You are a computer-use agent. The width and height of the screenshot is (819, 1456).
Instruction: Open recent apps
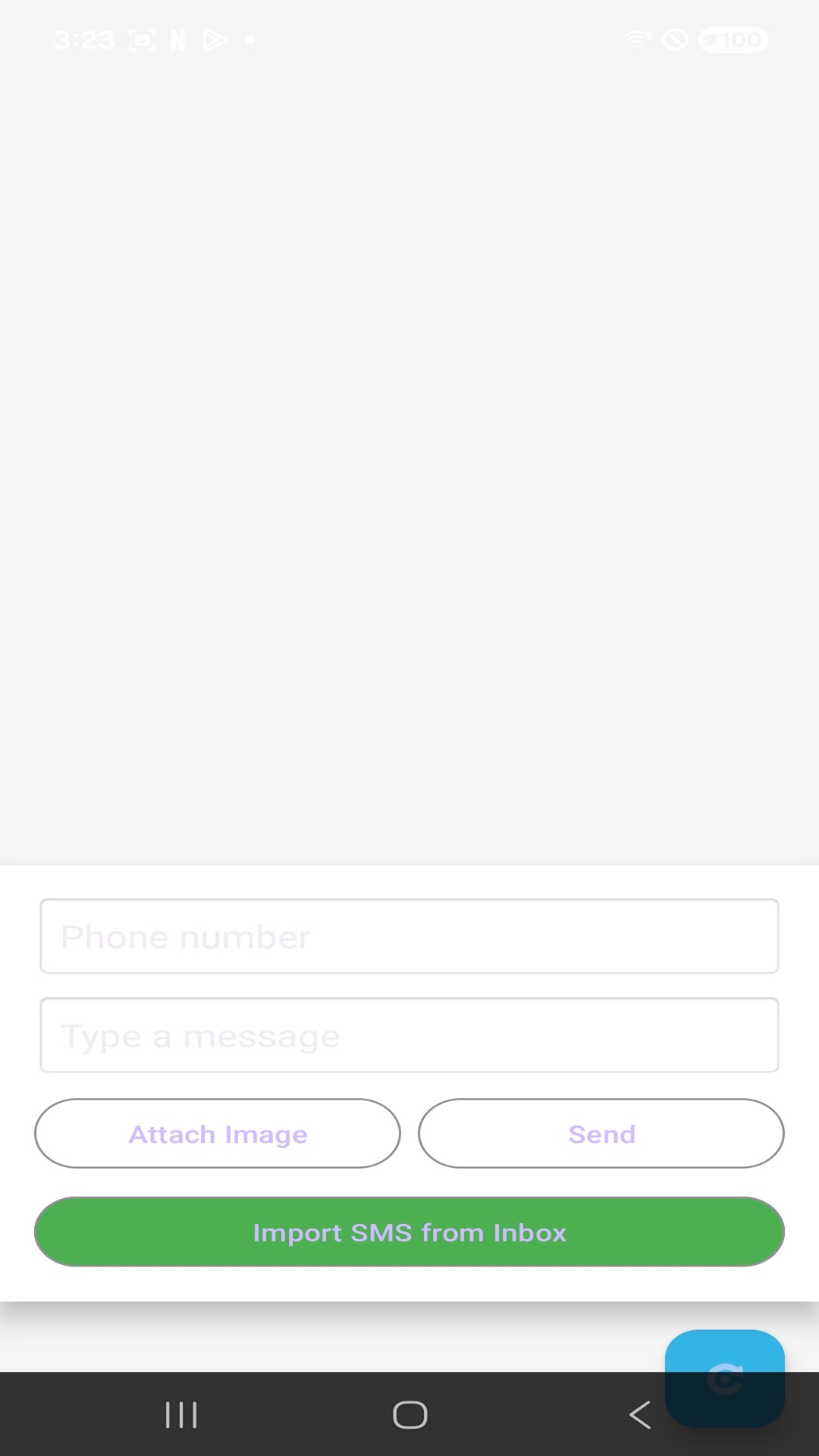click(181, 1415)
